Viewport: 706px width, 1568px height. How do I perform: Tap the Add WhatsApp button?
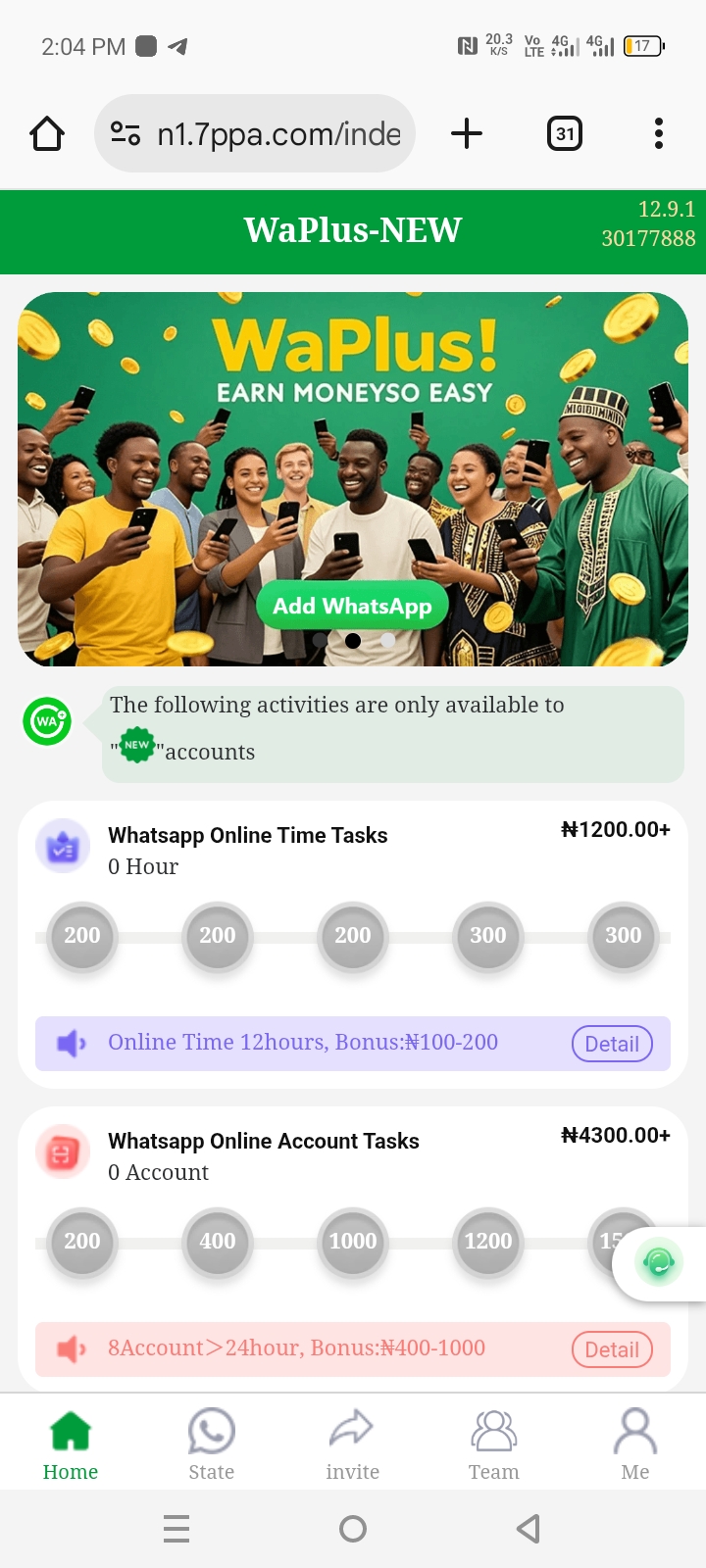(x=352, y=606)
